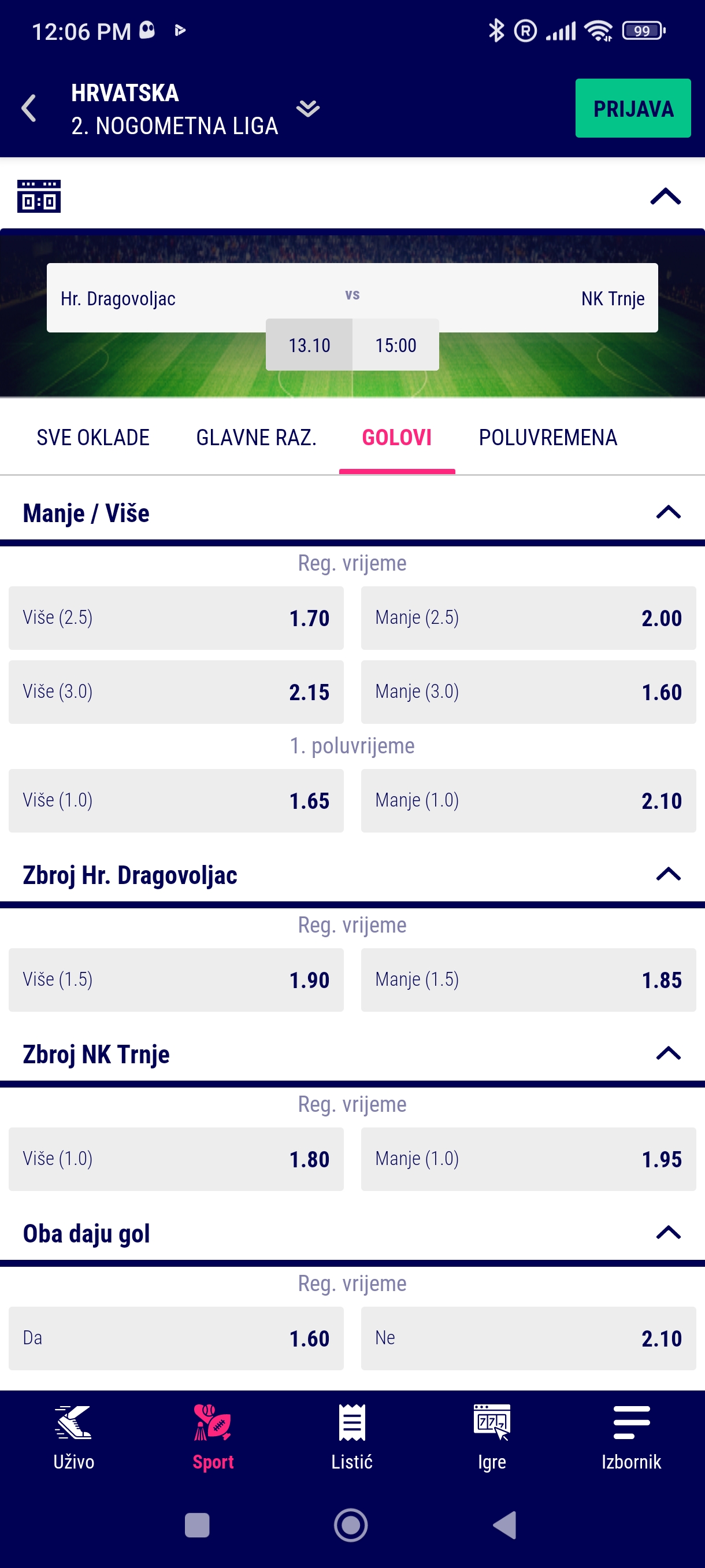Choose NK Trnje Više (1.0) at 1.80
Viewport: 705px width, 1568px height.
[x=176, y=1158]
